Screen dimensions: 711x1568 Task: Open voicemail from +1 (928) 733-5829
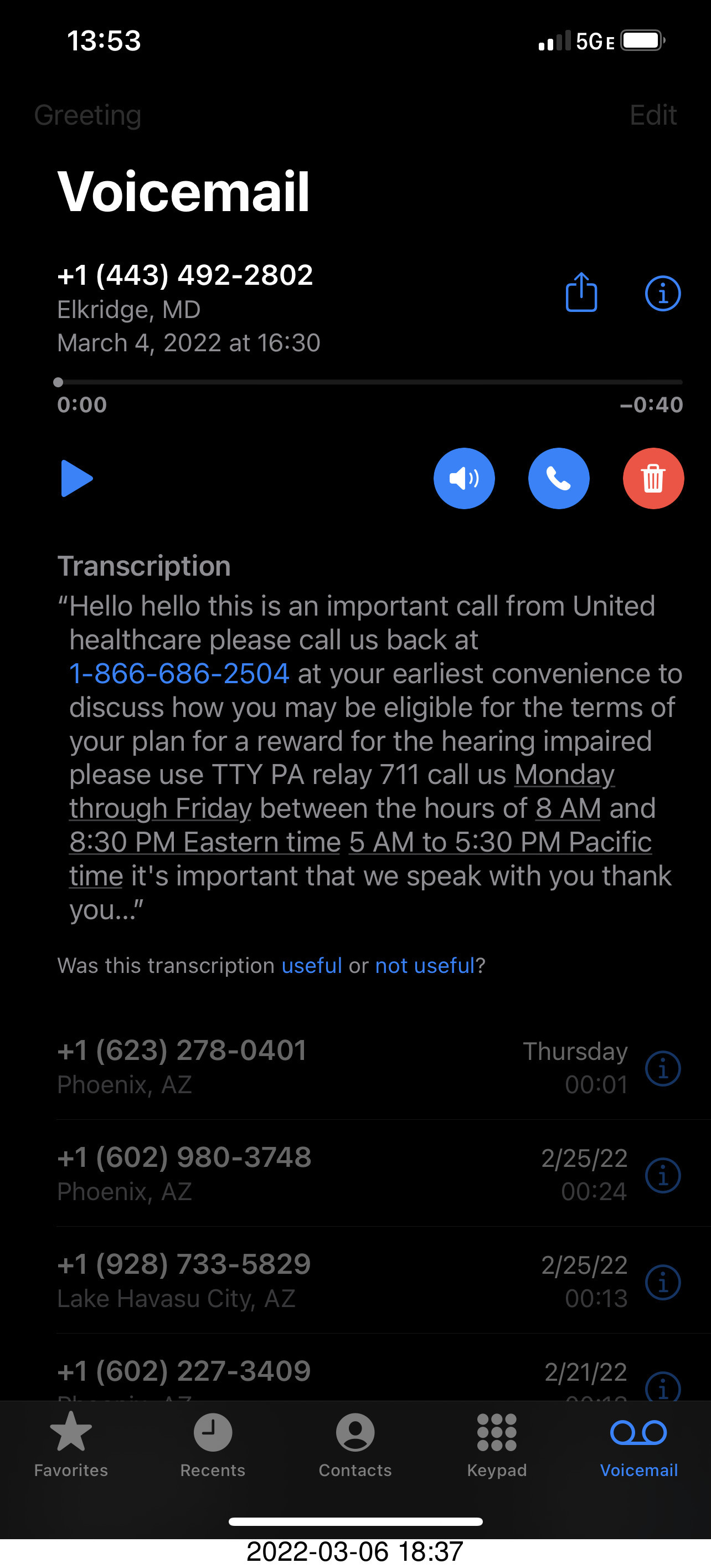pos(342,1280)
